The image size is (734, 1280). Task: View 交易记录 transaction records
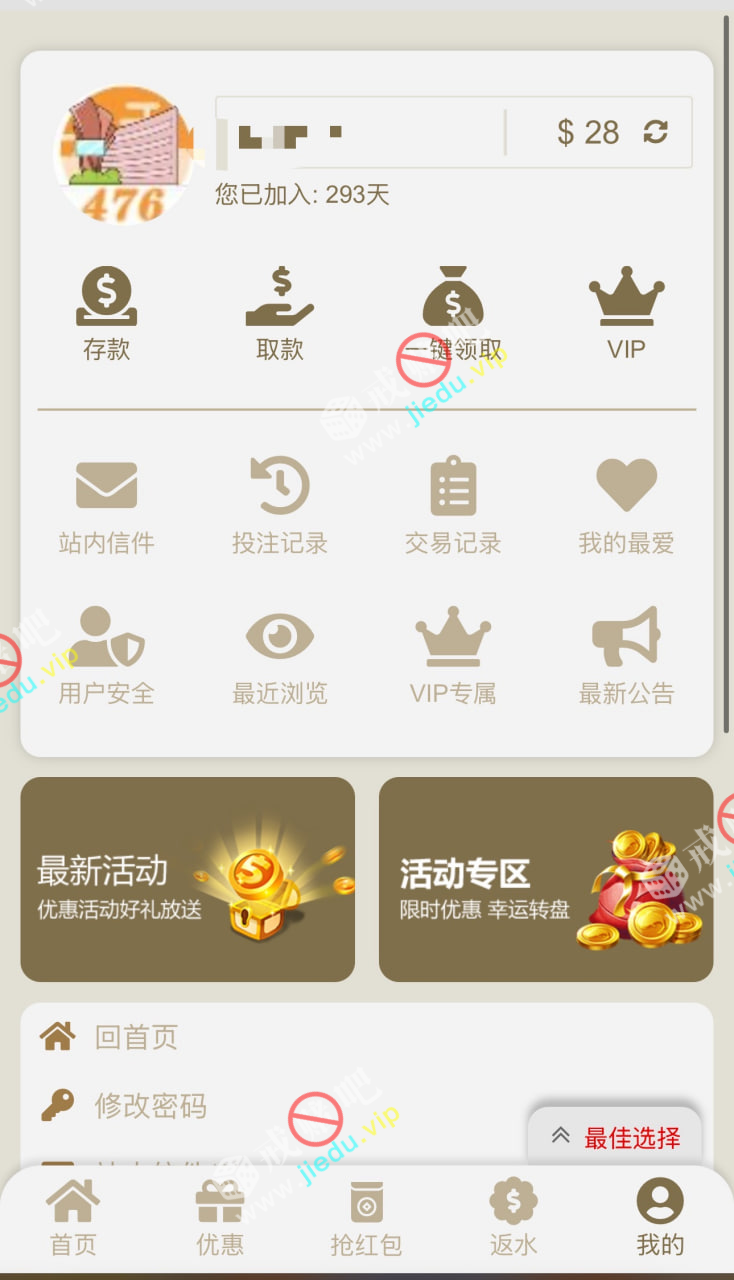tap(453, 505)
